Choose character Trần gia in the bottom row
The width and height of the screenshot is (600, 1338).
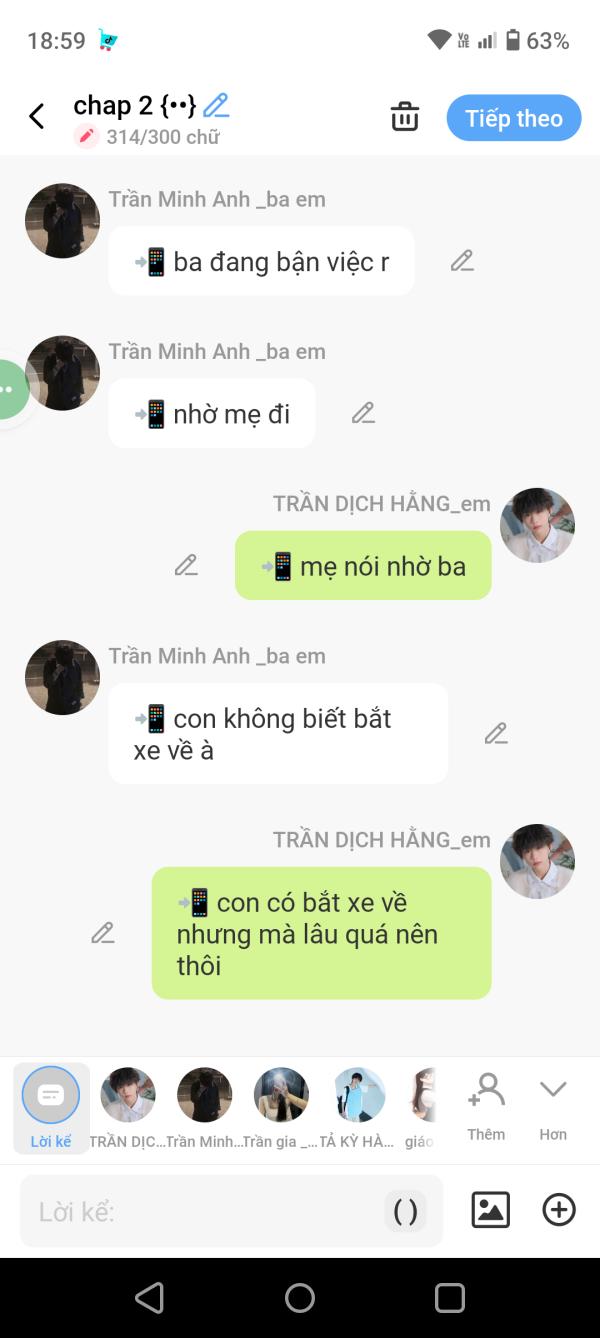click(281, 1107)
